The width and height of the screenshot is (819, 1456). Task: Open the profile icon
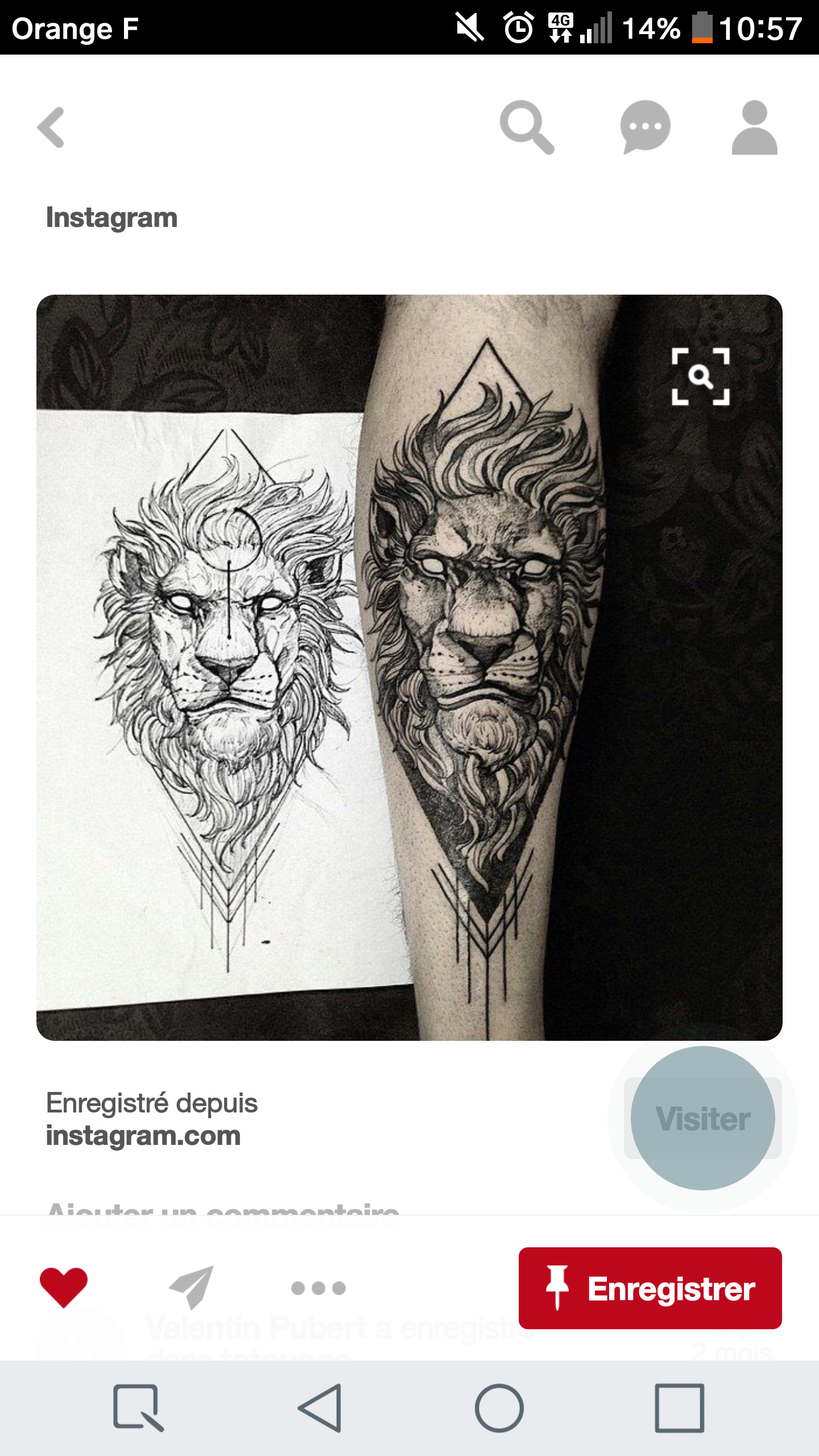coord(754,127)
